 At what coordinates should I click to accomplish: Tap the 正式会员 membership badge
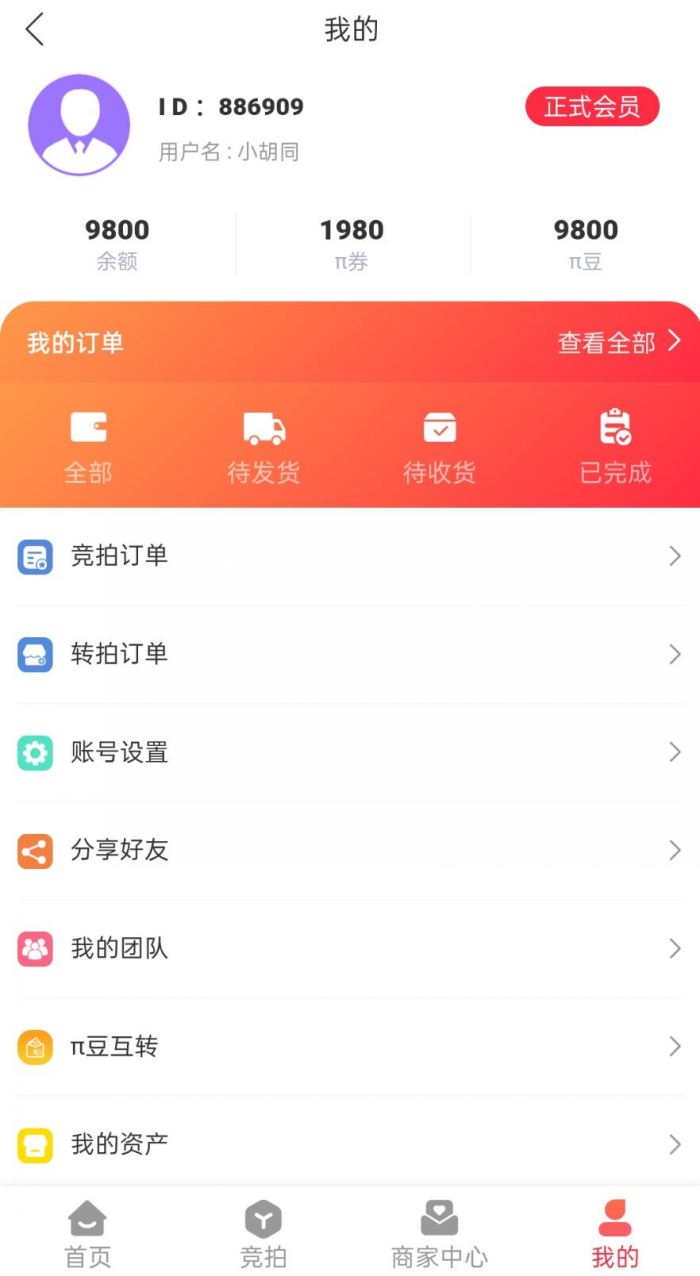point(592,107)
